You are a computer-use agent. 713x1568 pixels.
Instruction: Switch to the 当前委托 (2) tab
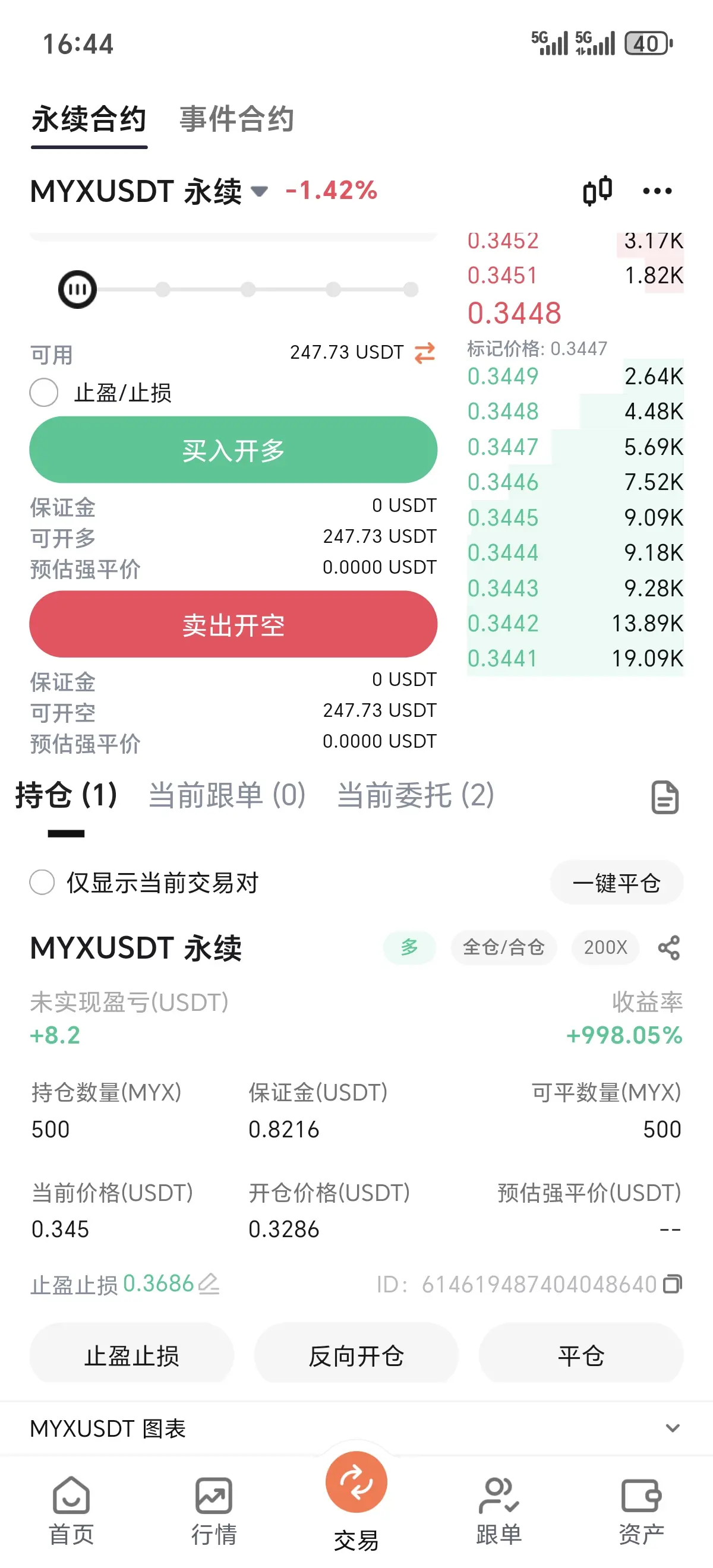415,795
